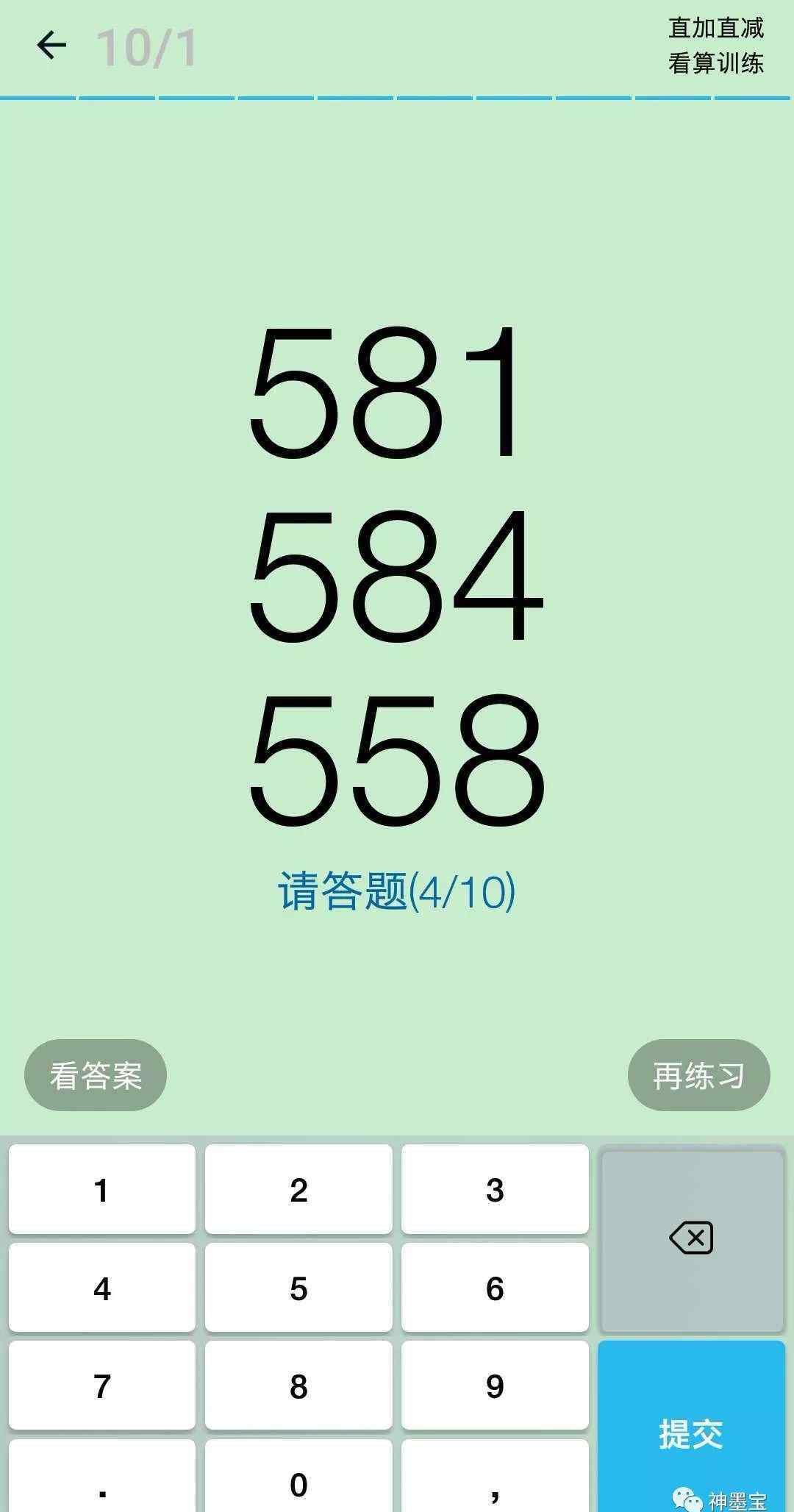
Task: Enter digit 2 on the keypad
Action: coord(298,1189)
